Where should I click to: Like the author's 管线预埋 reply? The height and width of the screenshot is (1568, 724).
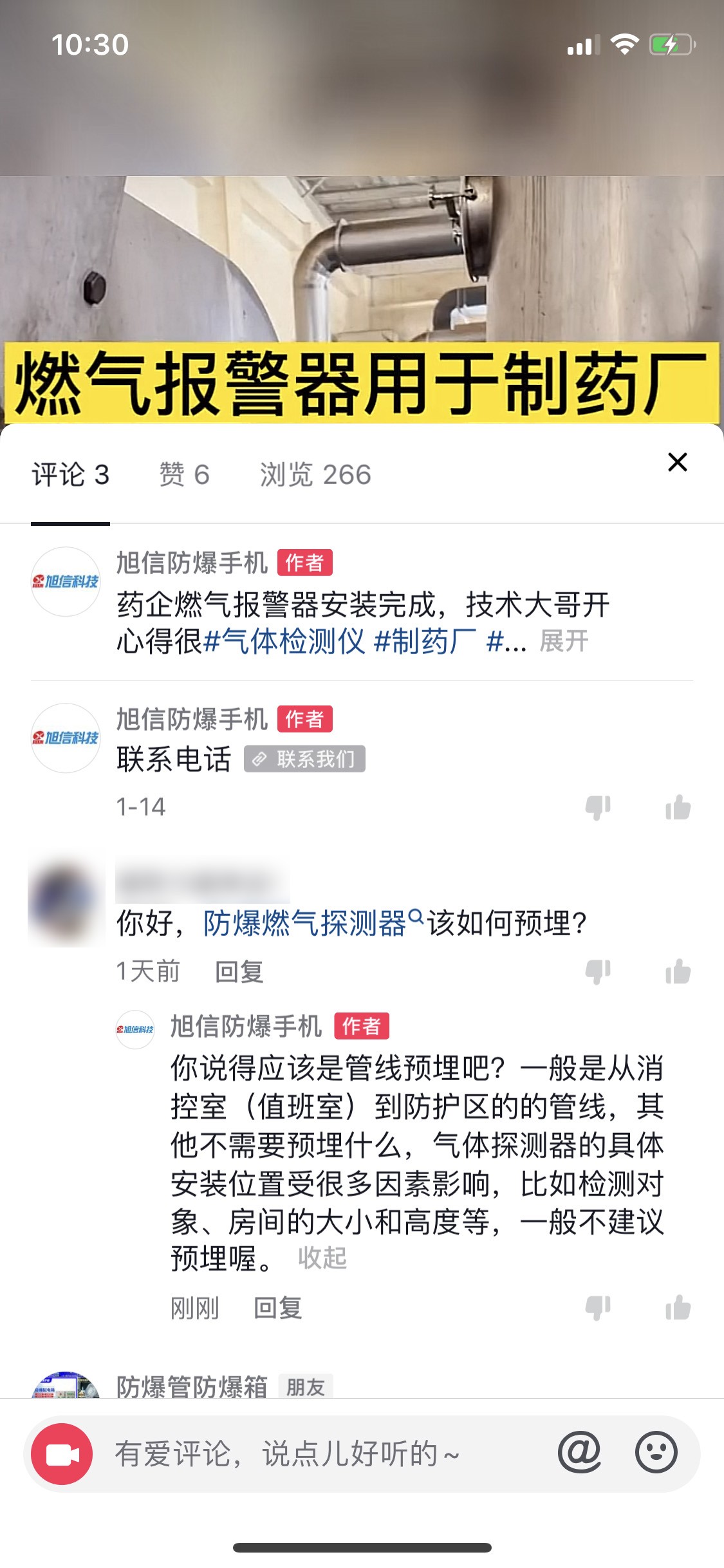678,1308
